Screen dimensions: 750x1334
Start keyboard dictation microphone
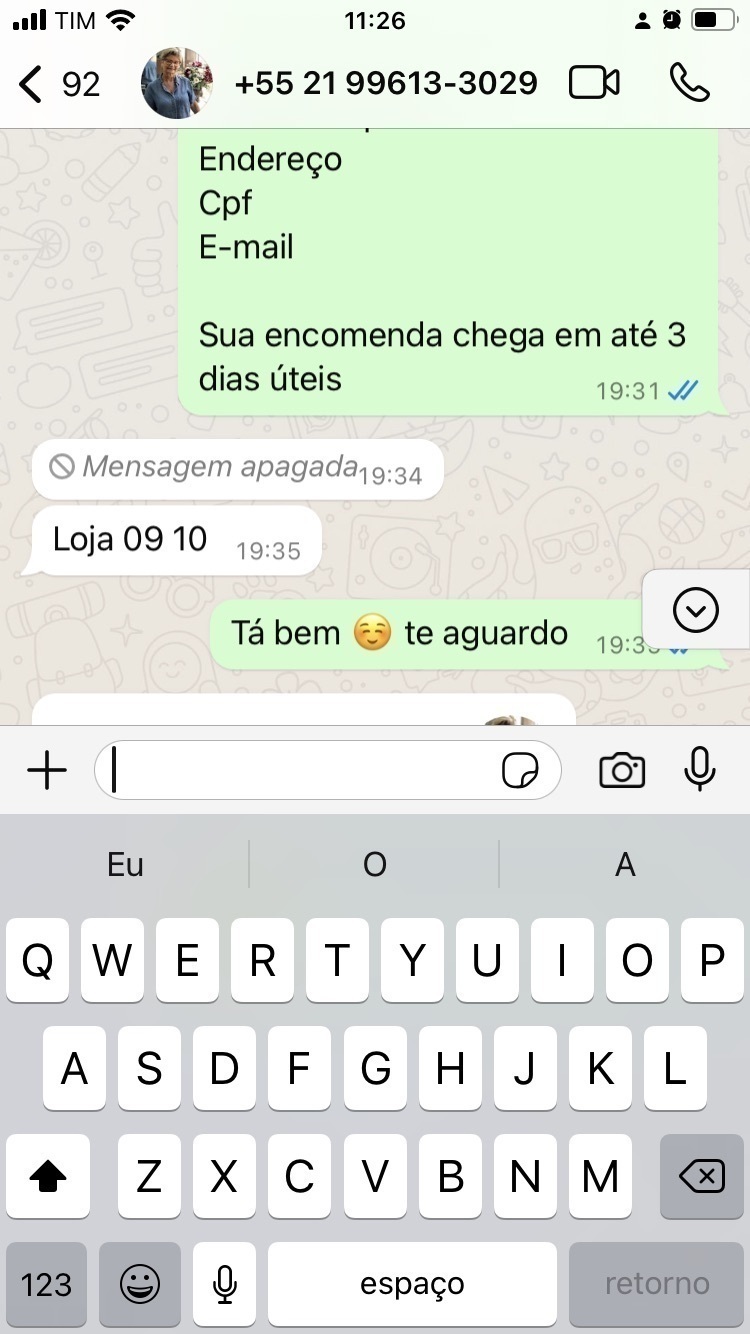pos(225,1284)
